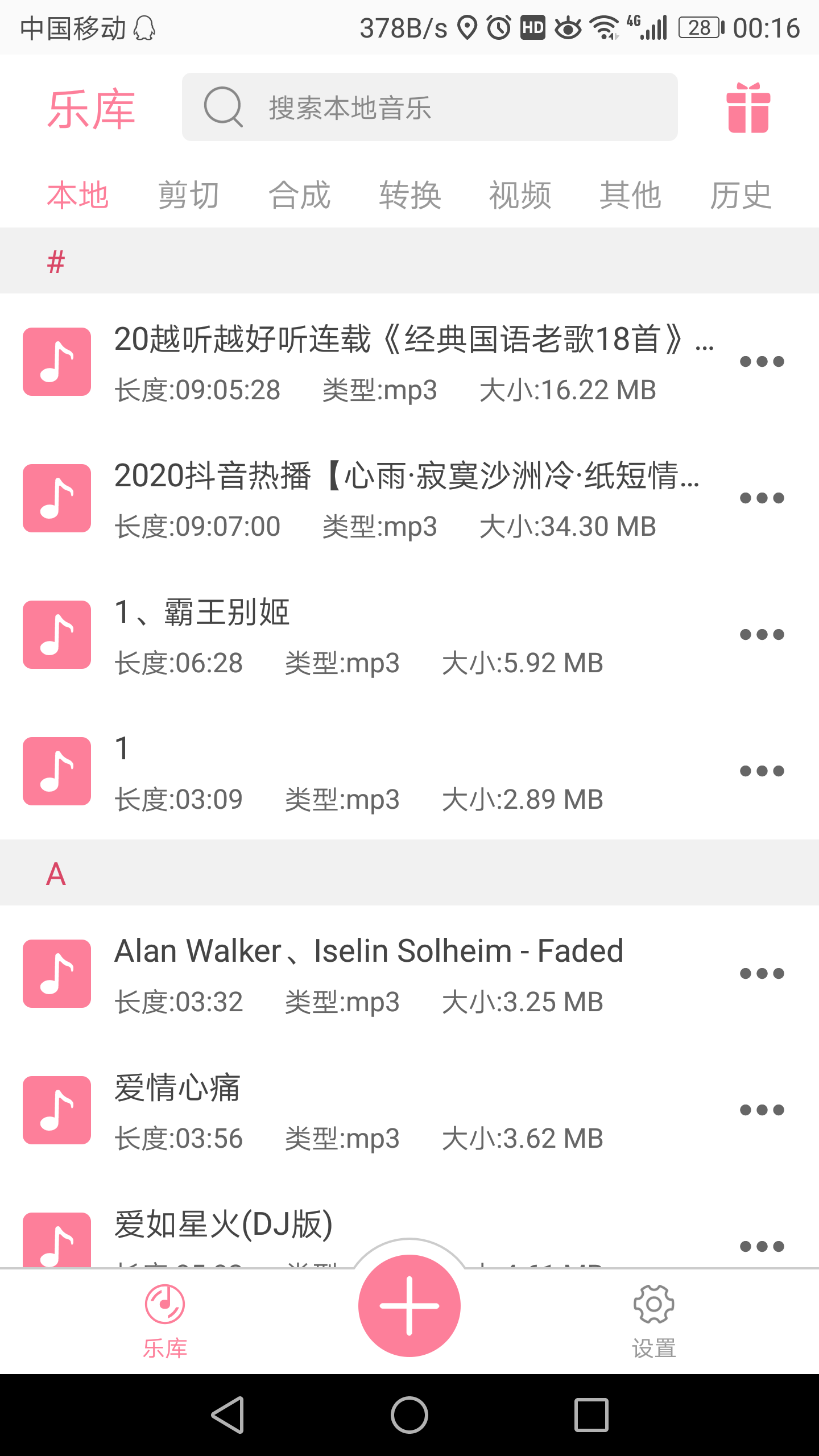Screen dimensions: 819x1456
Task: Tap the music note icon for 霸王别姬
Action: 56,634
